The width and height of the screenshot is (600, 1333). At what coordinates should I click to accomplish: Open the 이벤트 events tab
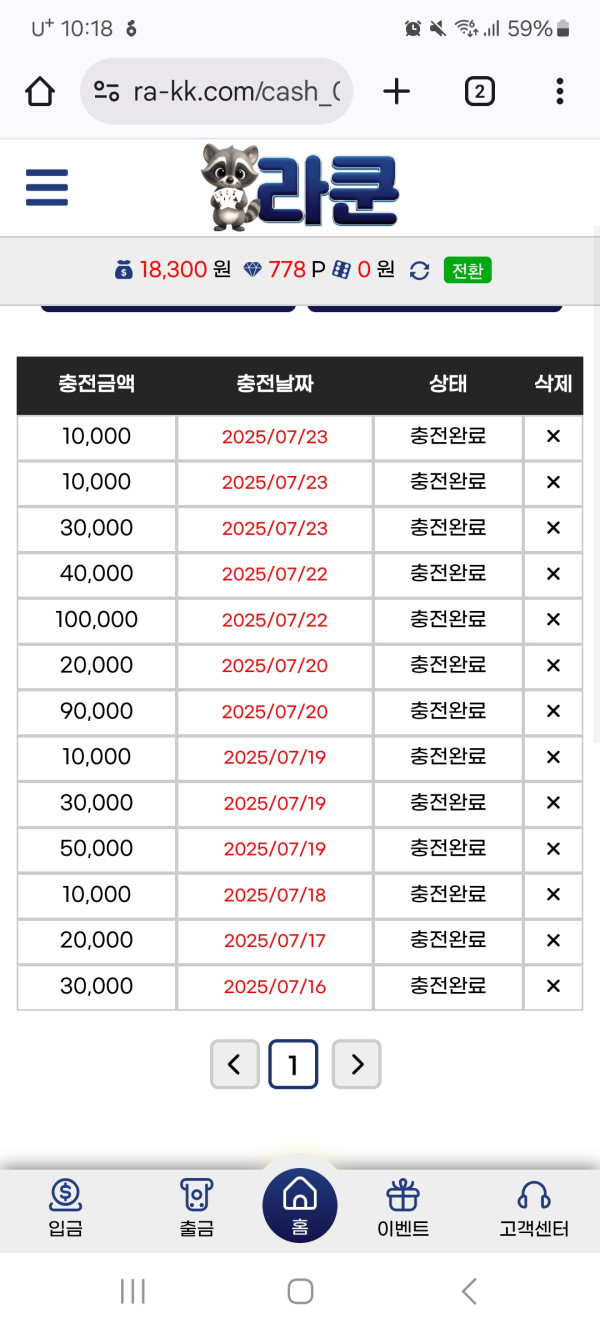(x=403, y=1208)
